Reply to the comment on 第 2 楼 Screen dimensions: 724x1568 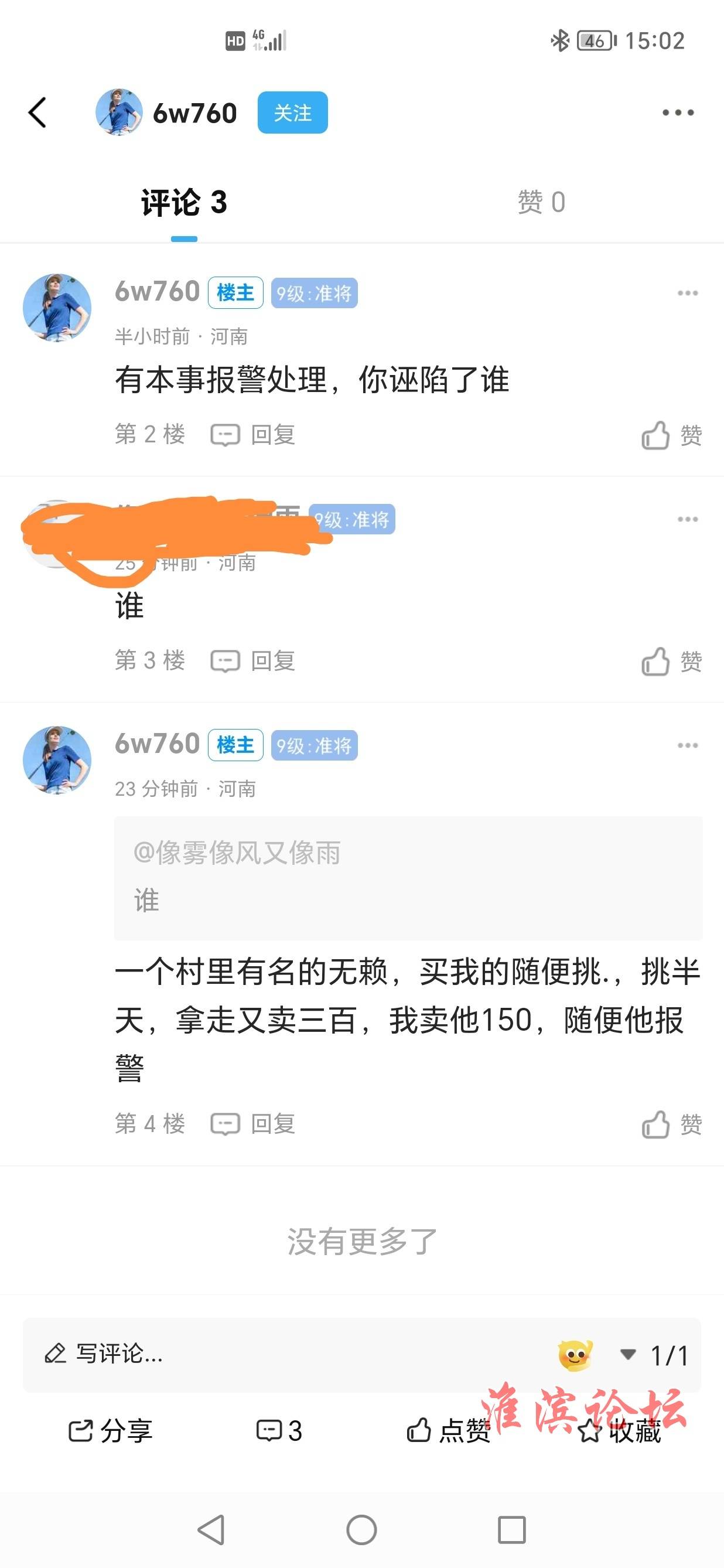click(x=253, y=435)
